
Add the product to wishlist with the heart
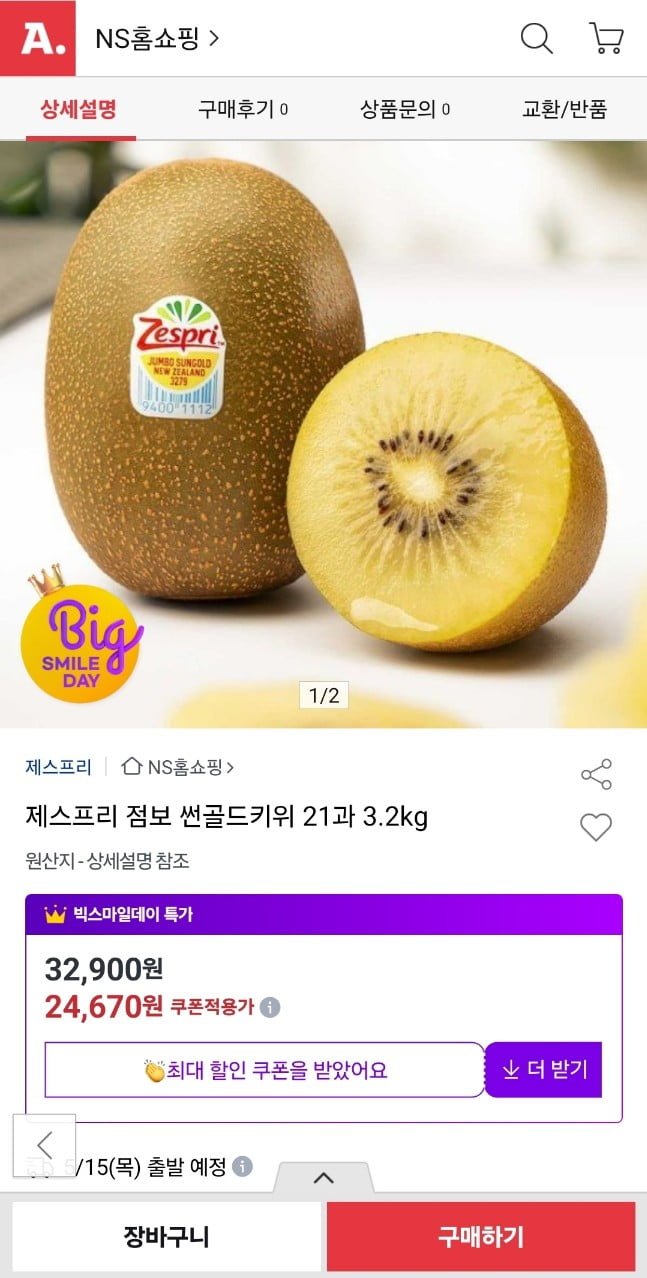pos(596,827)
